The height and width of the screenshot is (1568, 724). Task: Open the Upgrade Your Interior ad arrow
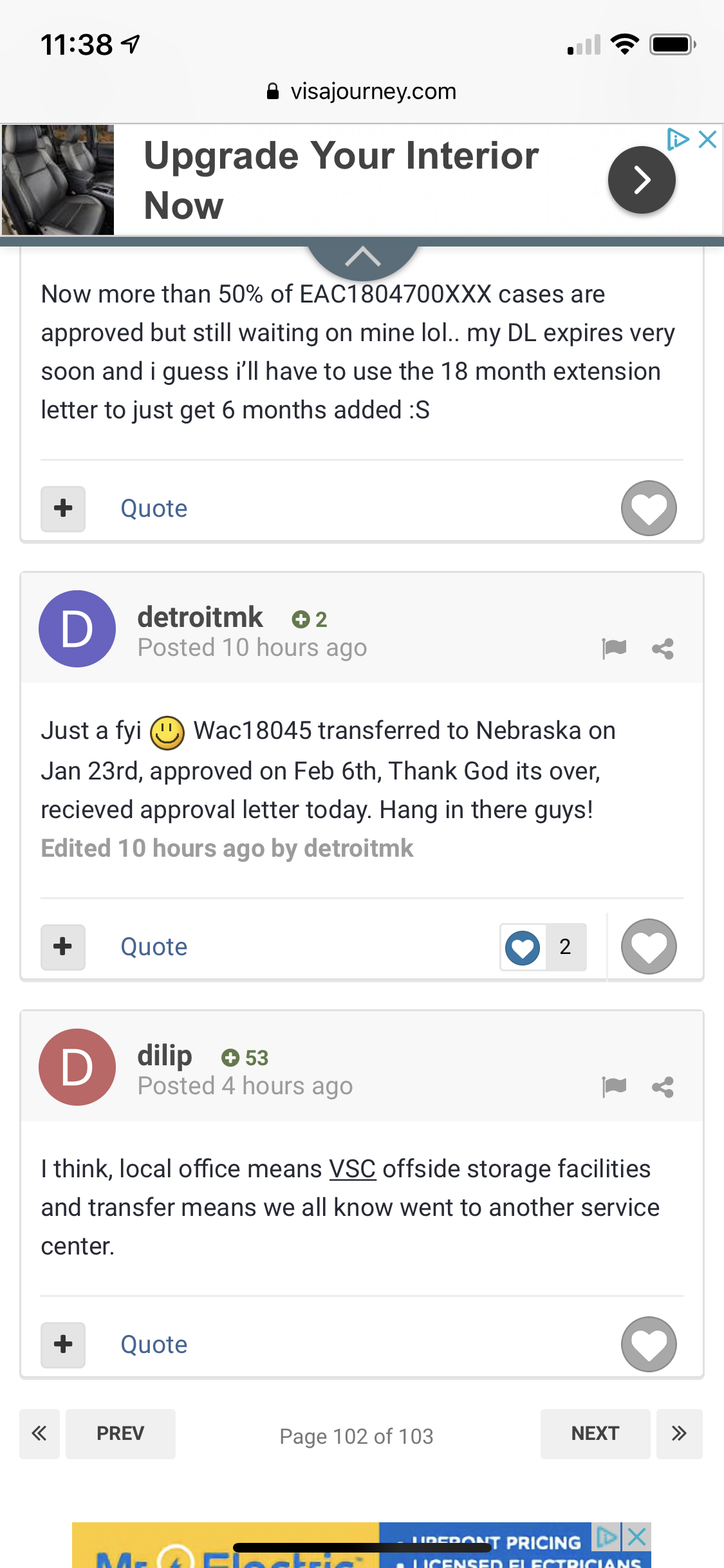point(642,180)
